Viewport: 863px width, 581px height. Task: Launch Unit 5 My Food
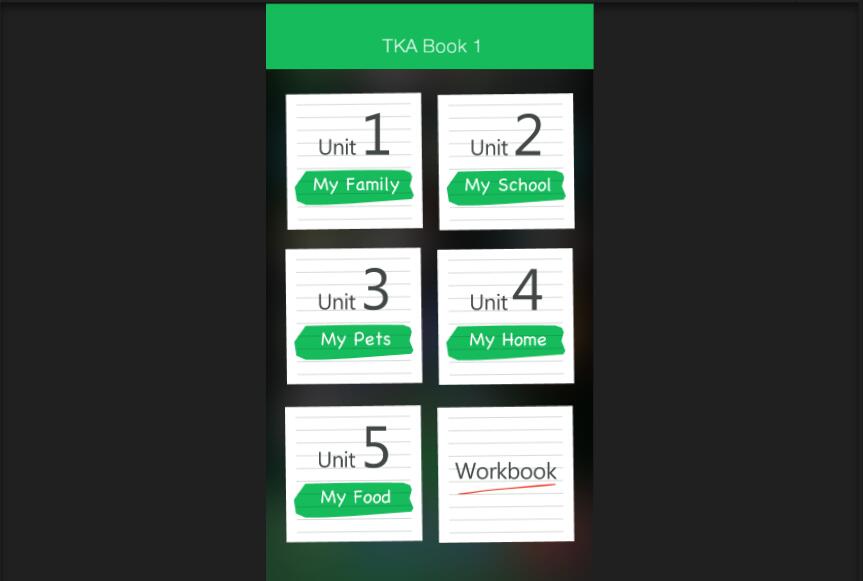coord(353,474)
